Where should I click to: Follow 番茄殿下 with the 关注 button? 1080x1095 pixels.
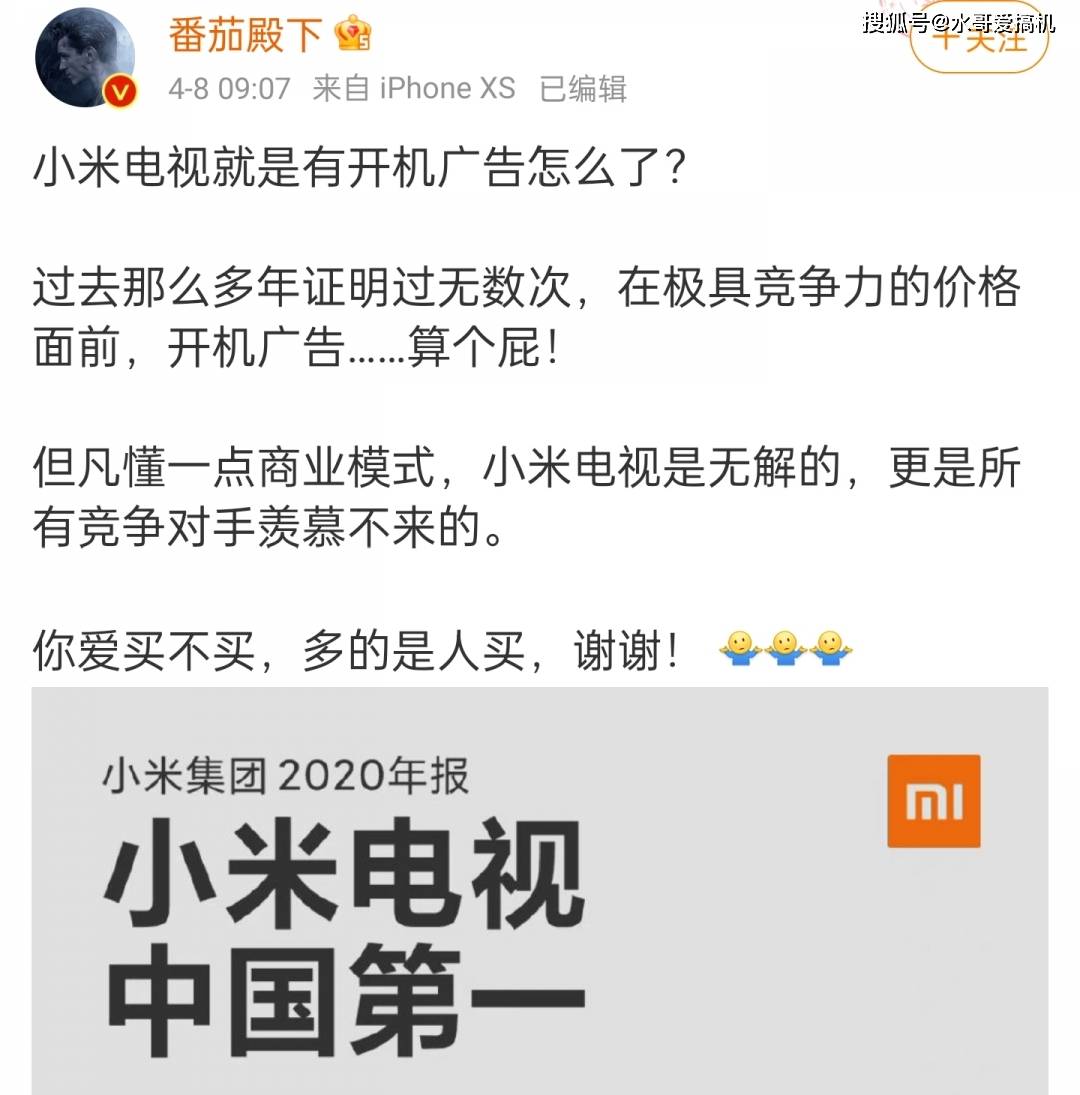pos(978,42)
